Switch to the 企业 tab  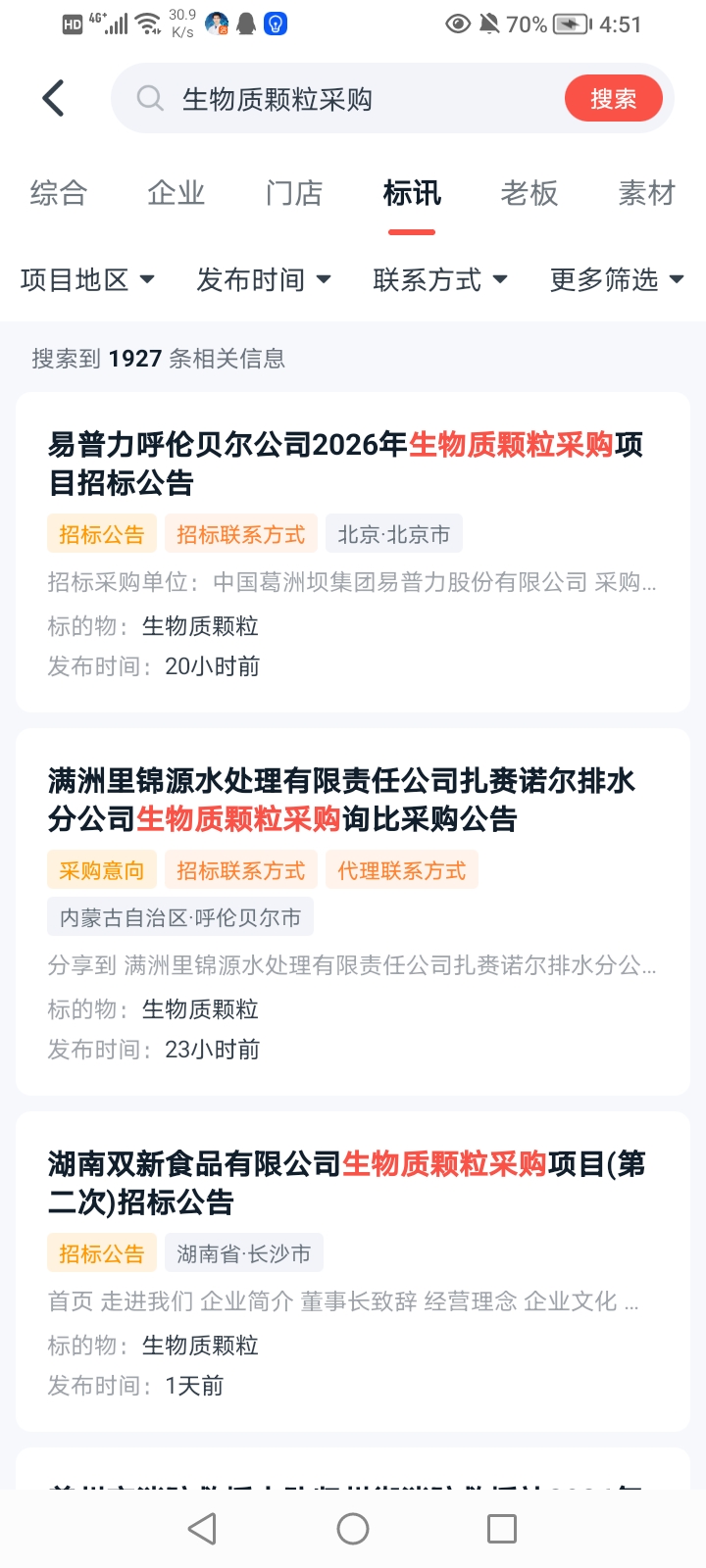(176, 193)
